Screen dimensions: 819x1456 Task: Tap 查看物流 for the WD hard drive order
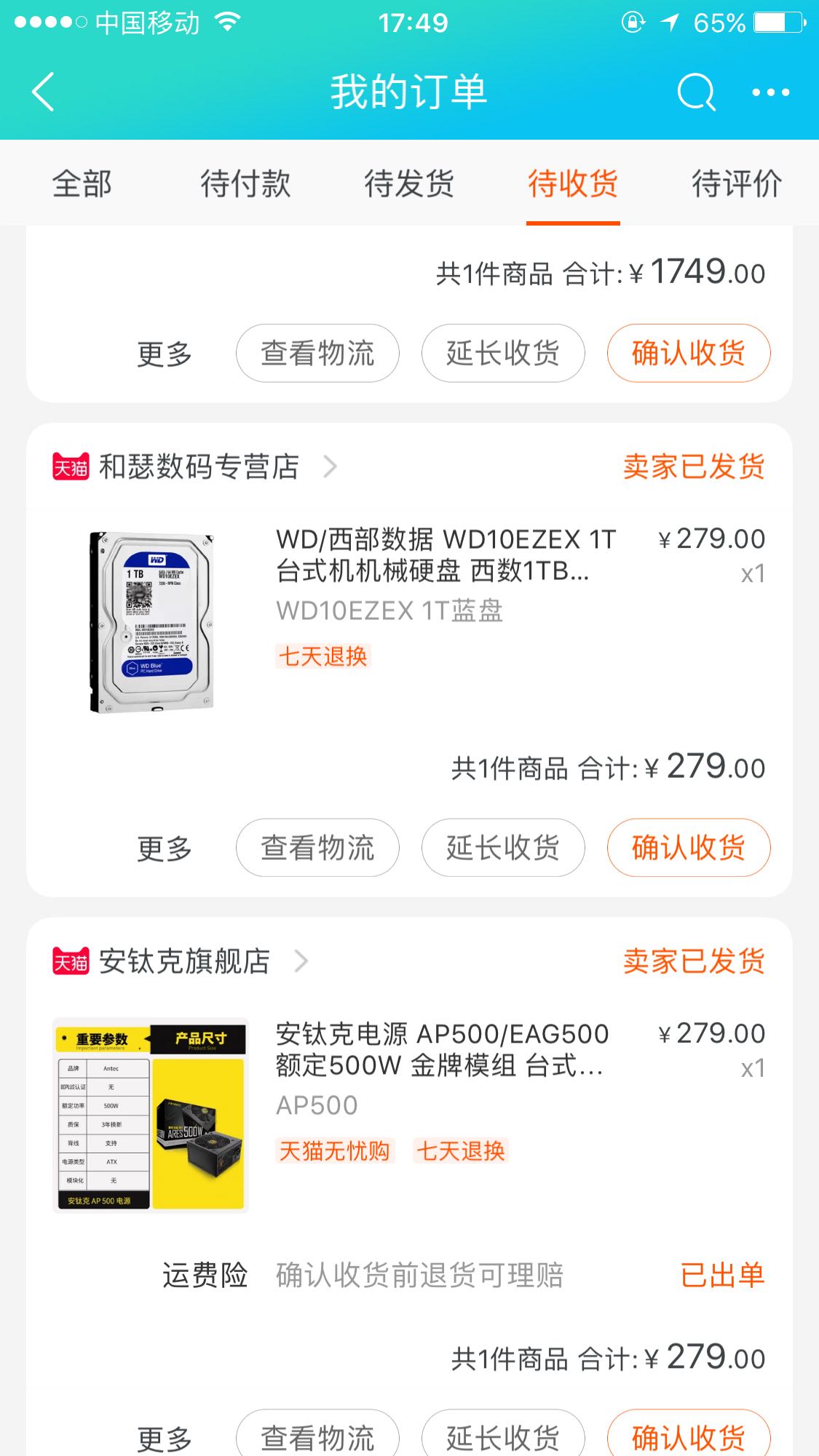(x=317, y=848)
